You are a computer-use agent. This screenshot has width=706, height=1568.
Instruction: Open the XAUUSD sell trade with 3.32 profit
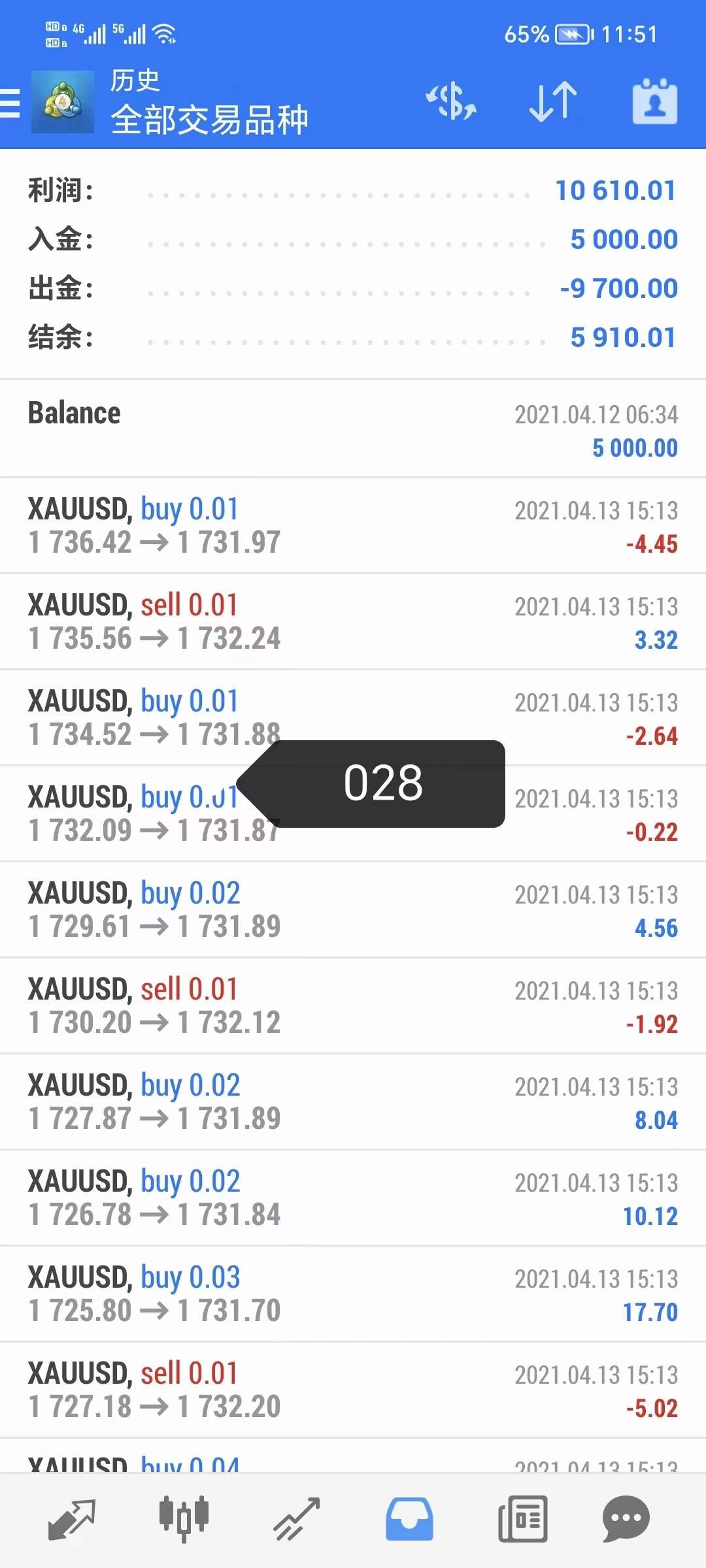[353, 622]
